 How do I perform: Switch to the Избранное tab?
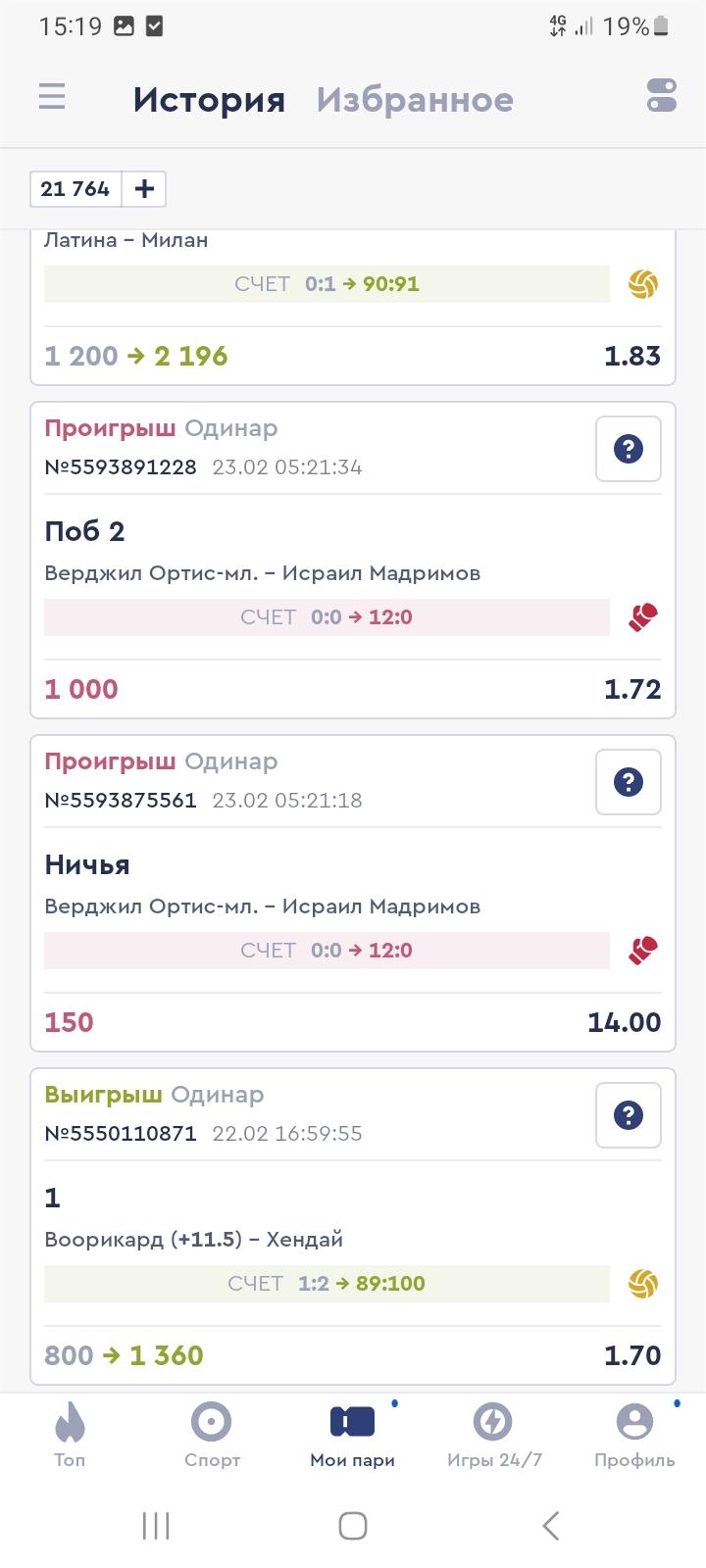(415, 99)
